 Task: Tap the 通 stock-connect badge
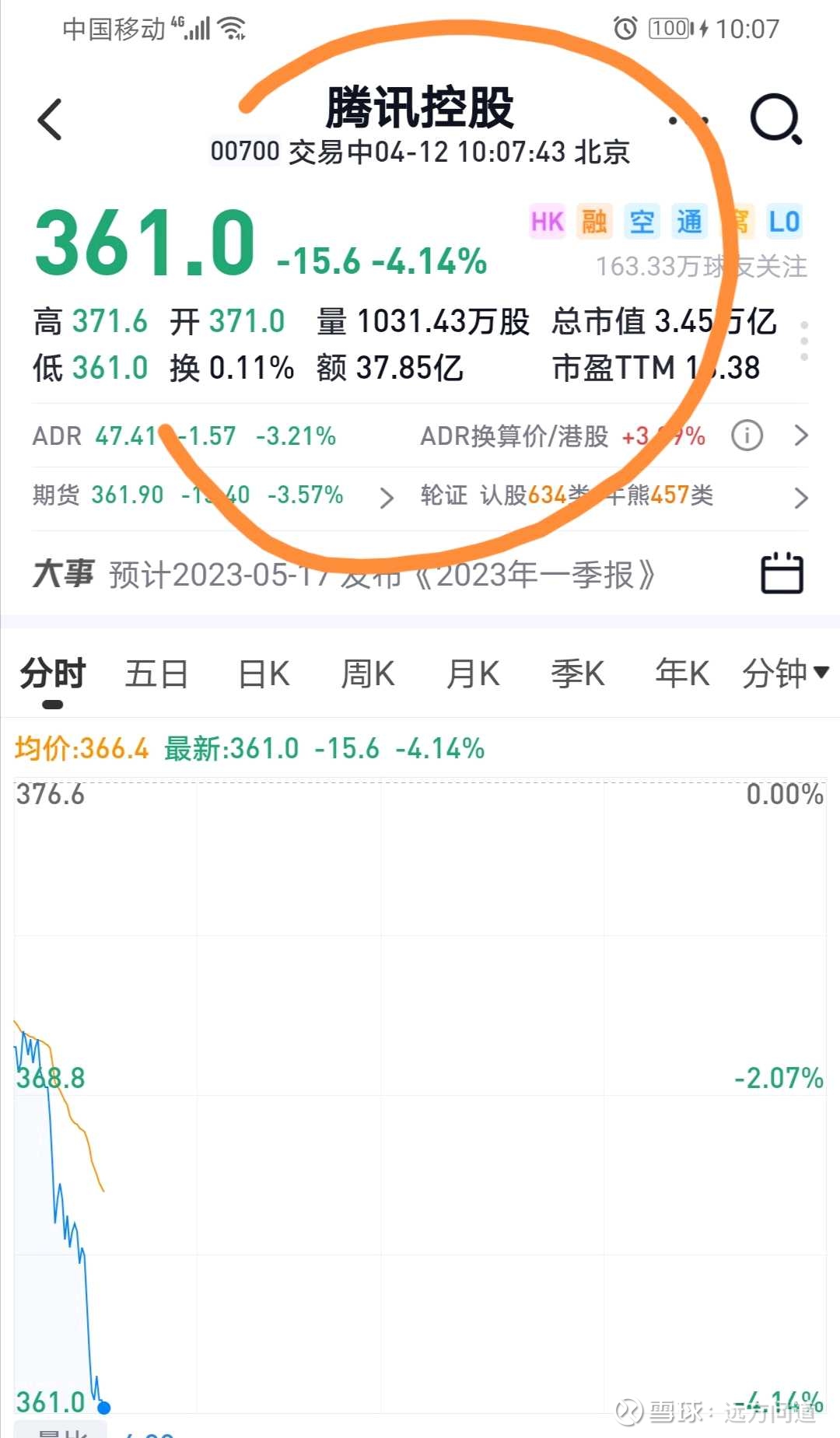(688, 222)
